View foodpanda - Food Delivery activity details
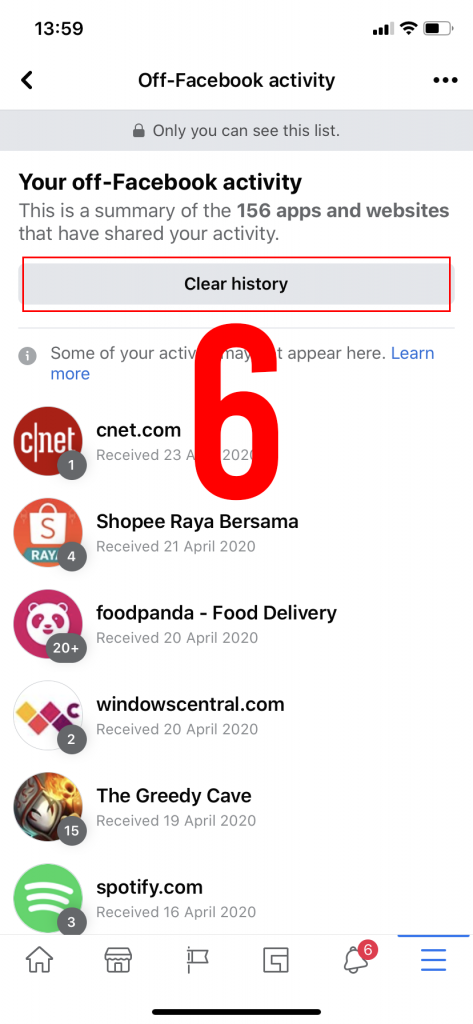The image size is (473, 1024). click(x=236, y=624)
